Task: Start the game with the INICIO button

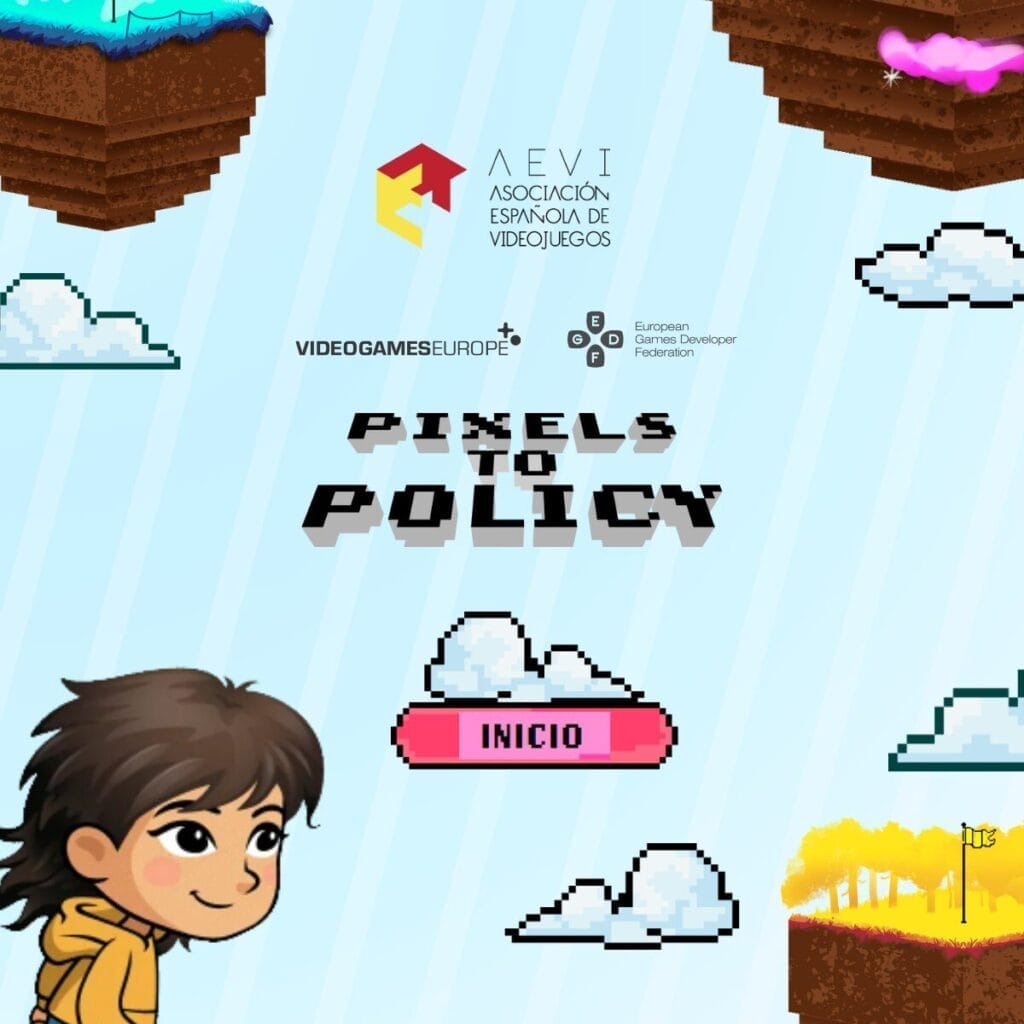Action: click(x=533, y=735)
